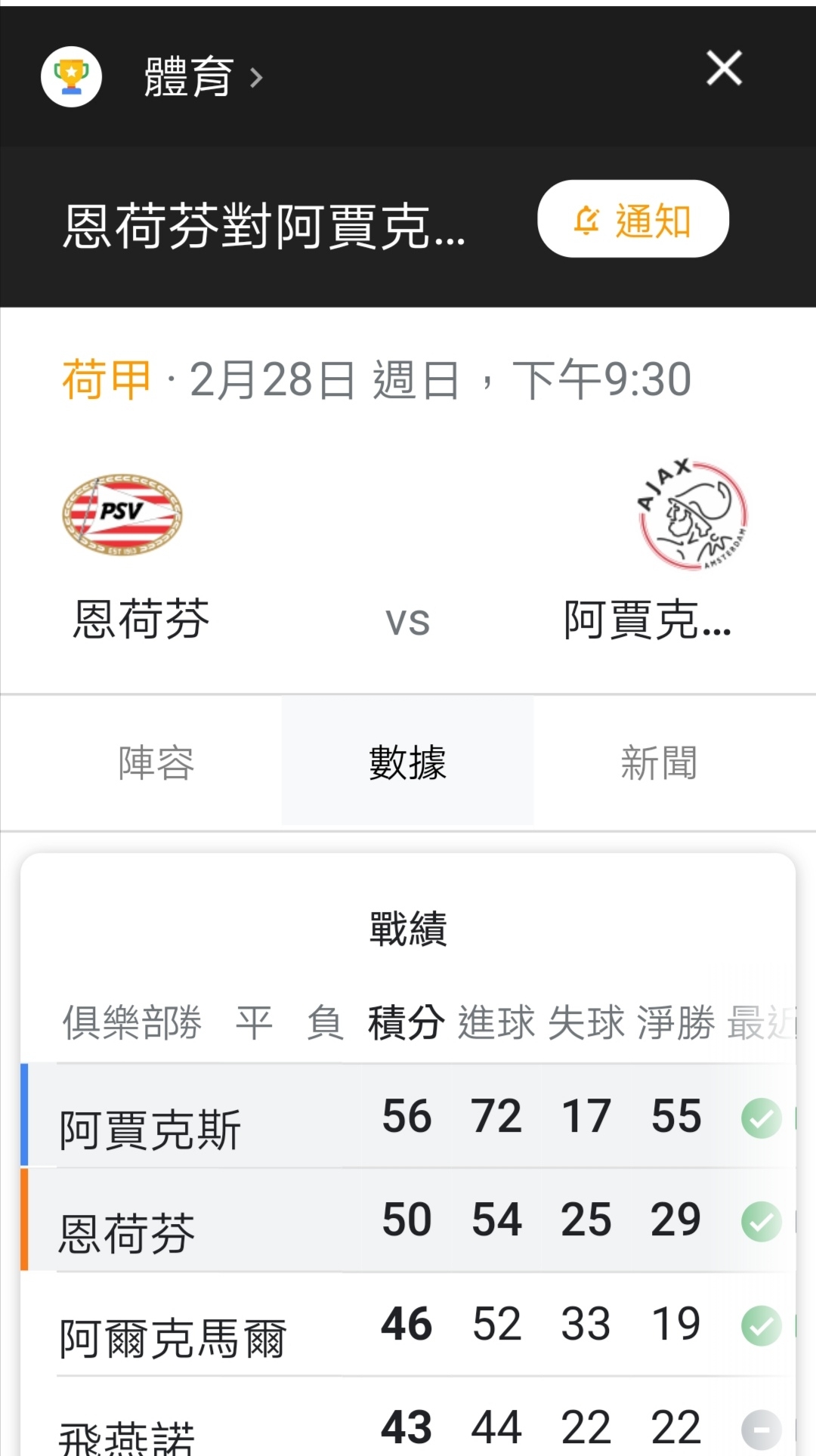Viewport: 816px width, 1456px height.
Task: Switch to the 新聞 news tab
Action: 659,762
